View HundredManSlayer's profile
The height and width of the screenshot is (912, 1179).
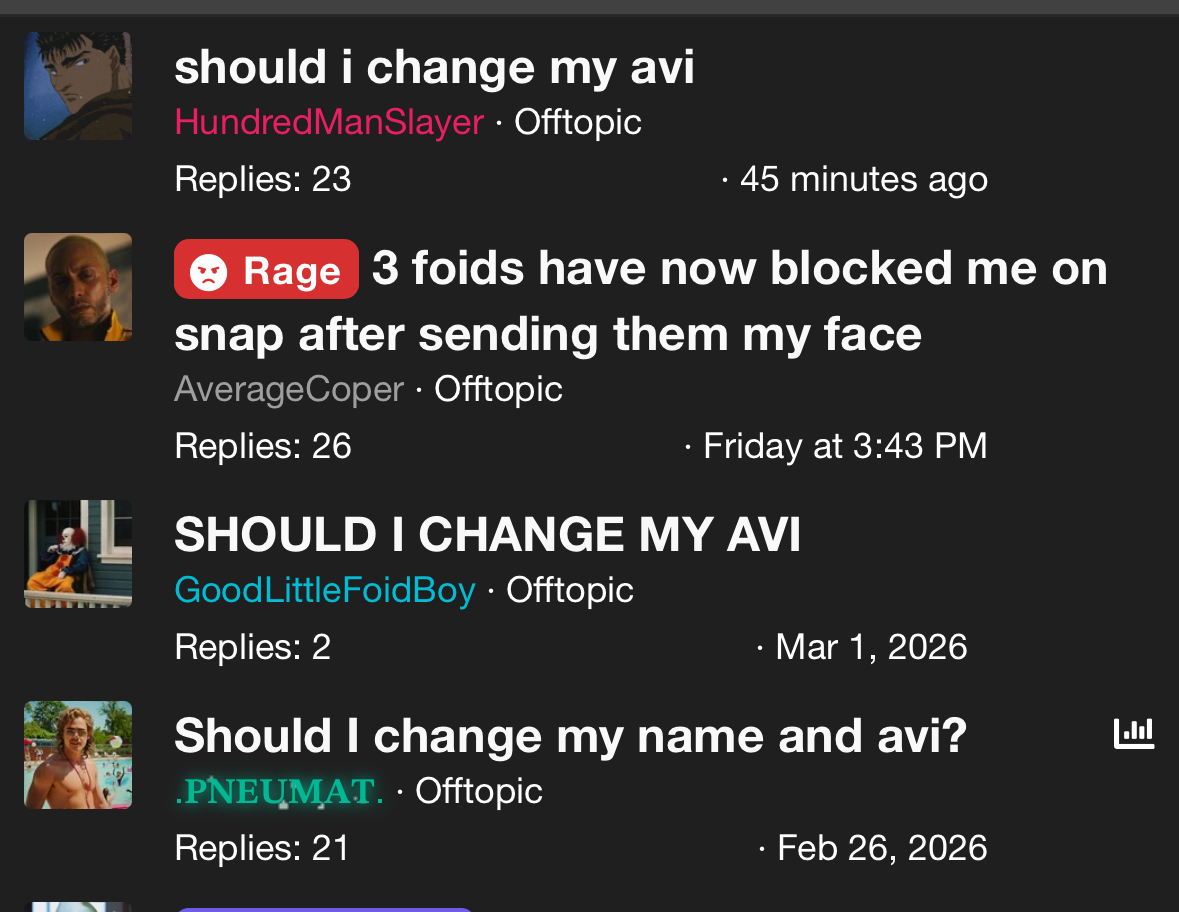tap(329, 122)
